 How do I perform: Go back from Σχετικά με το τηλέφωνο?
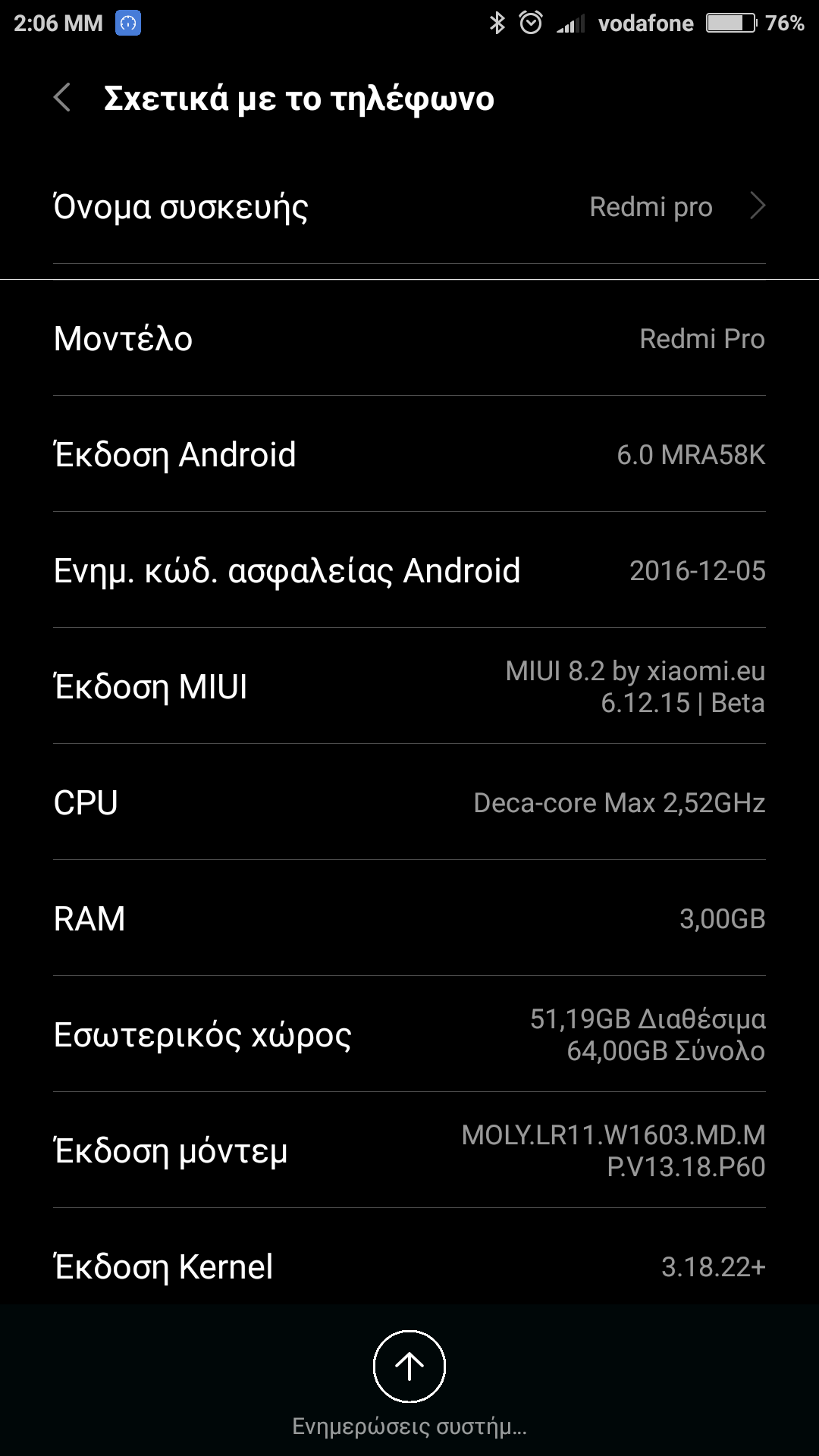62,99
